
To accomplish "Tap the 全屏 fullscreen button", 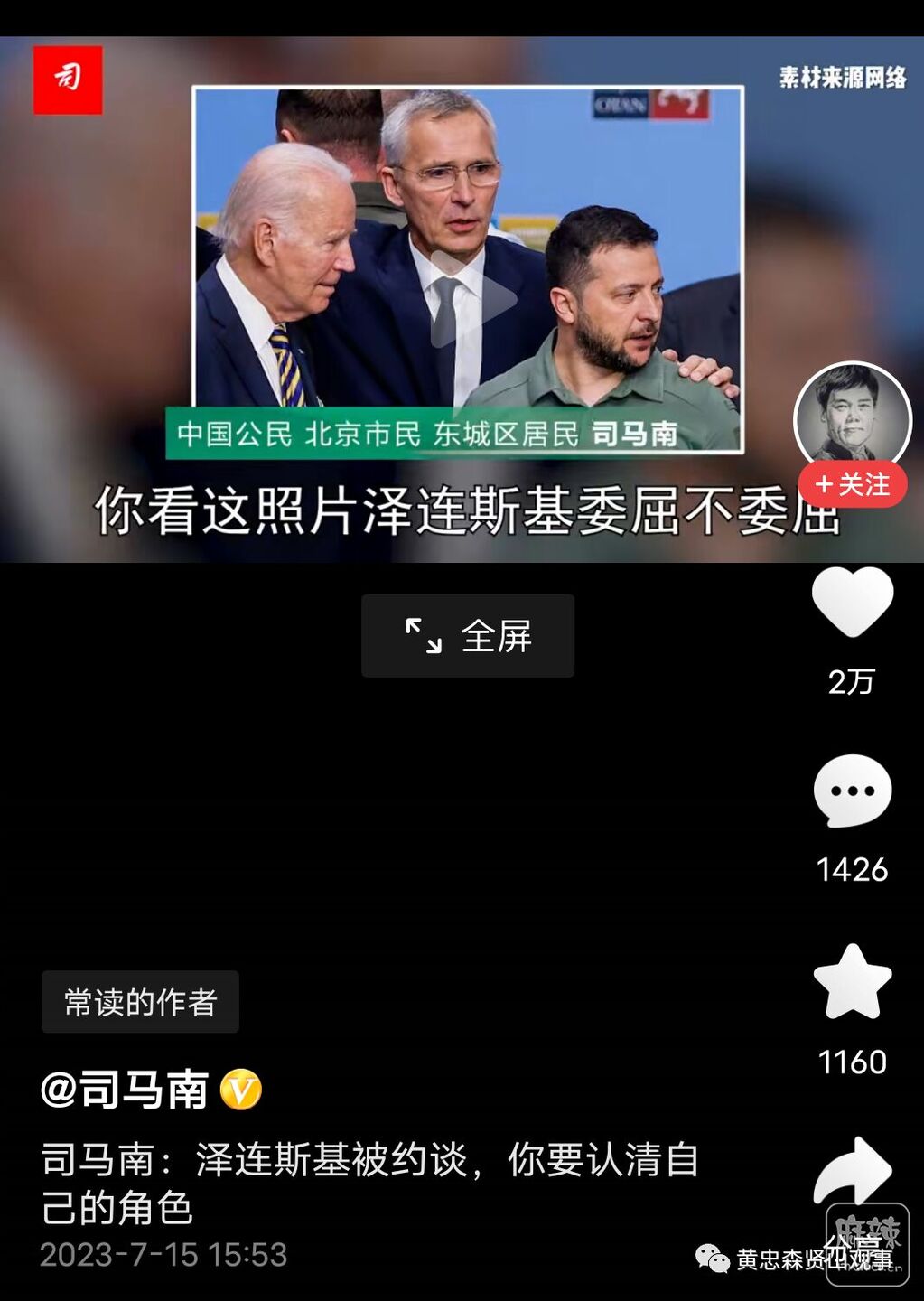I will pos(468,636).
